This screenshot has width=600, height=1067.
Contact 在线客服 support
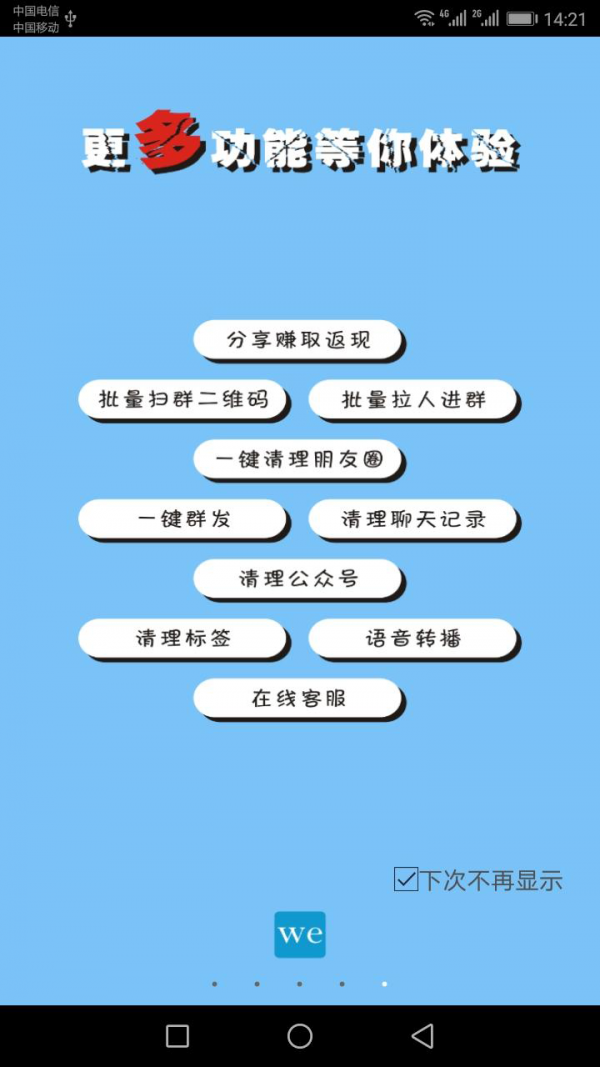coord(298,698)
